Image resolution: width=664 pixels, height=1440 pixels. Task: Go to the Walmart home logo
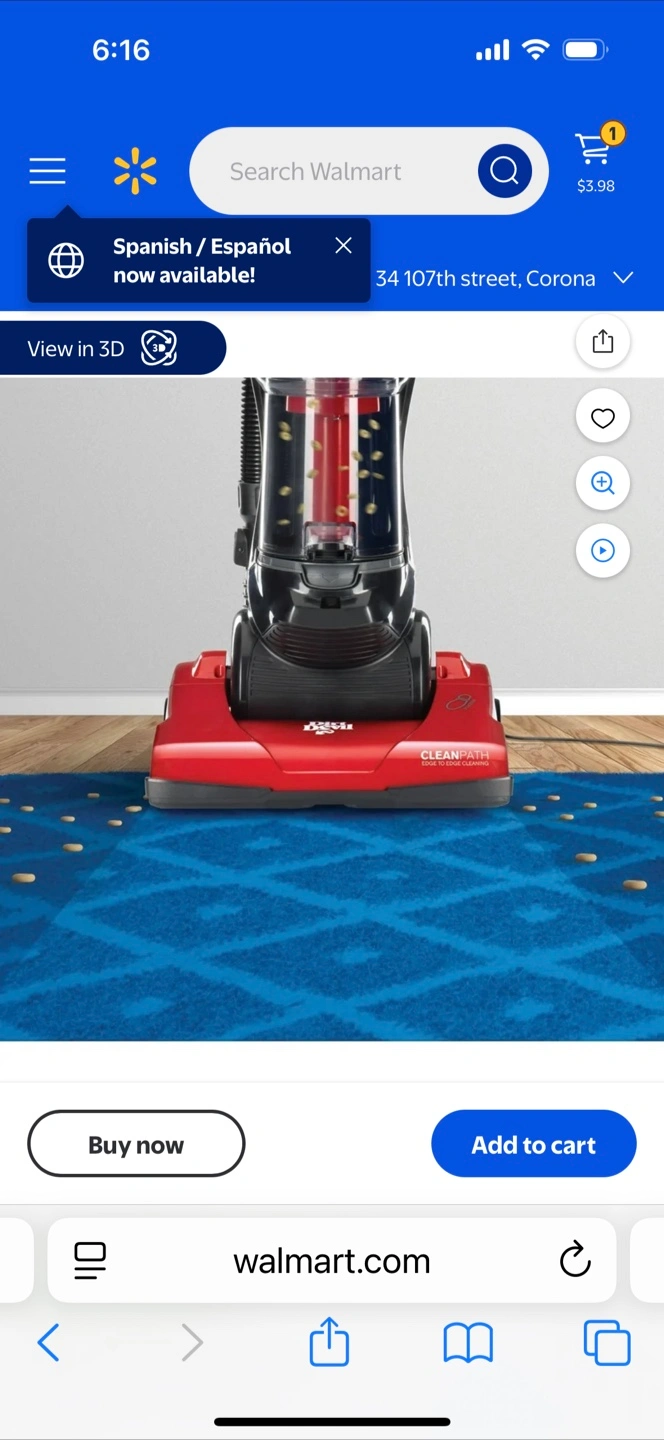pyautogui.click(x=135, y=171)
